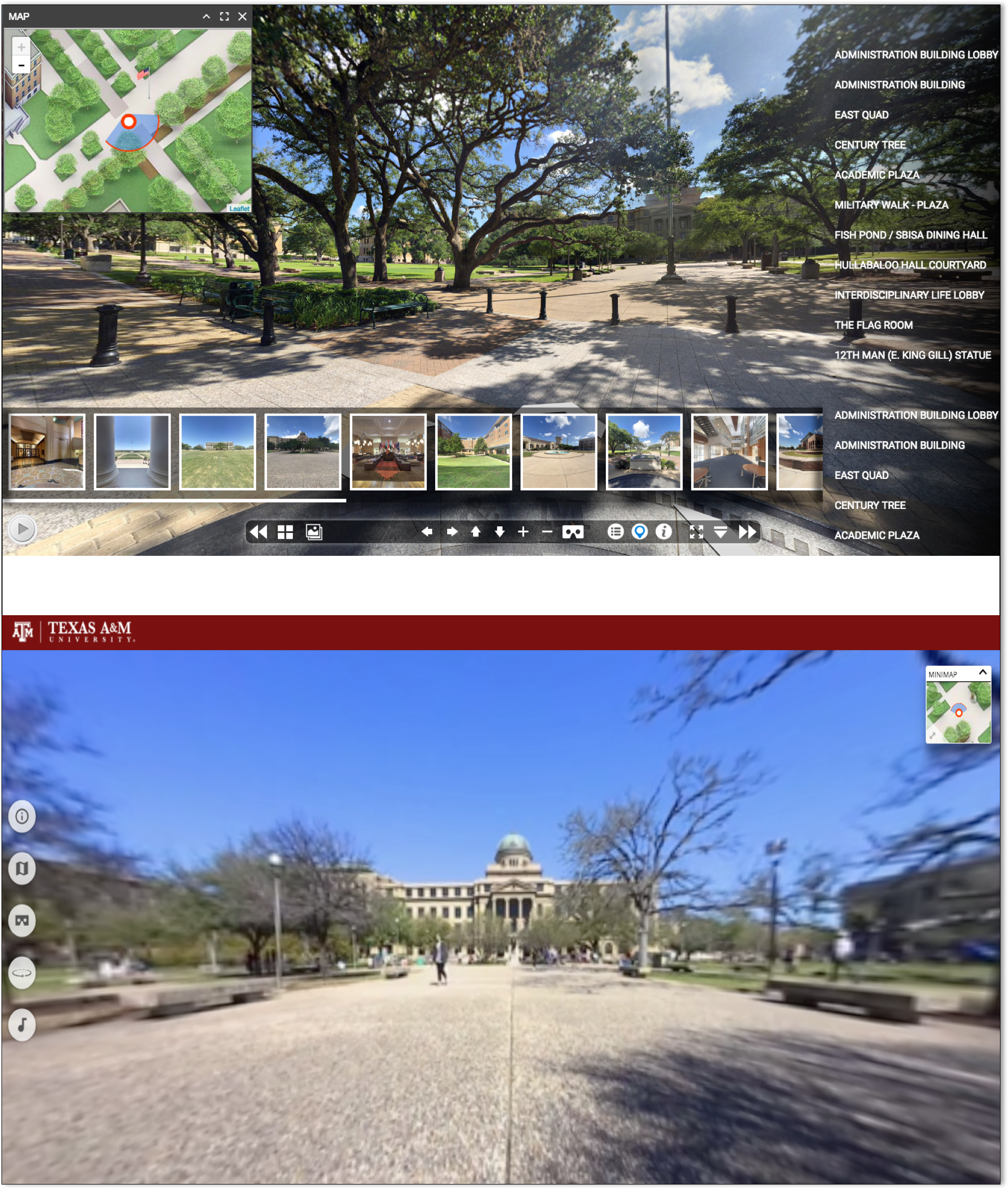Toggle the thumbnail grid icon
Image resolution: width=1008 pixels, height=1189 pixels.
pyautogui.click(x=285, y=532)
